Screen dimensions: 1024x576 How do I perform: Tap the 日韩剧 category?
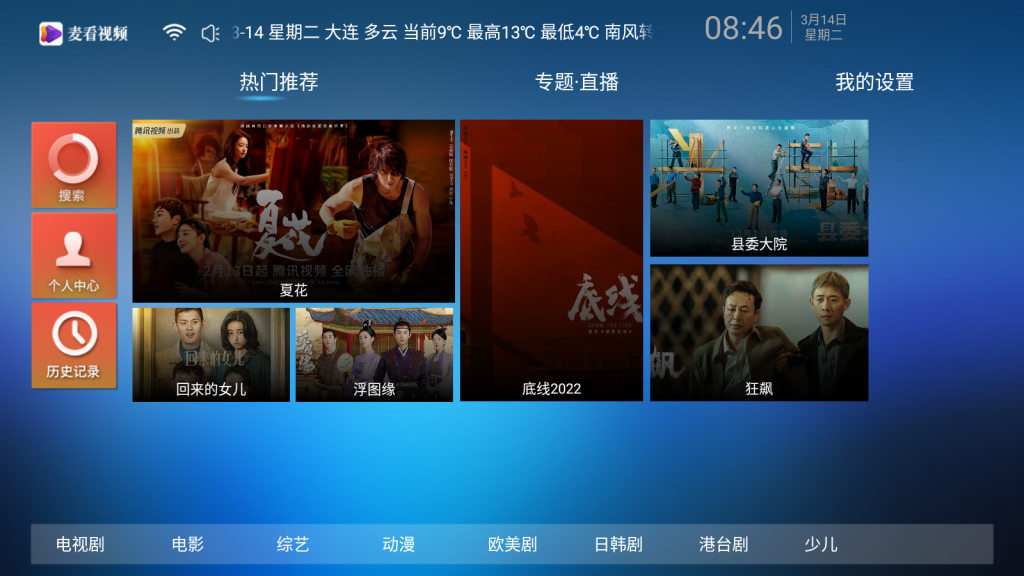pyautogui.click(x=618, y=545)
